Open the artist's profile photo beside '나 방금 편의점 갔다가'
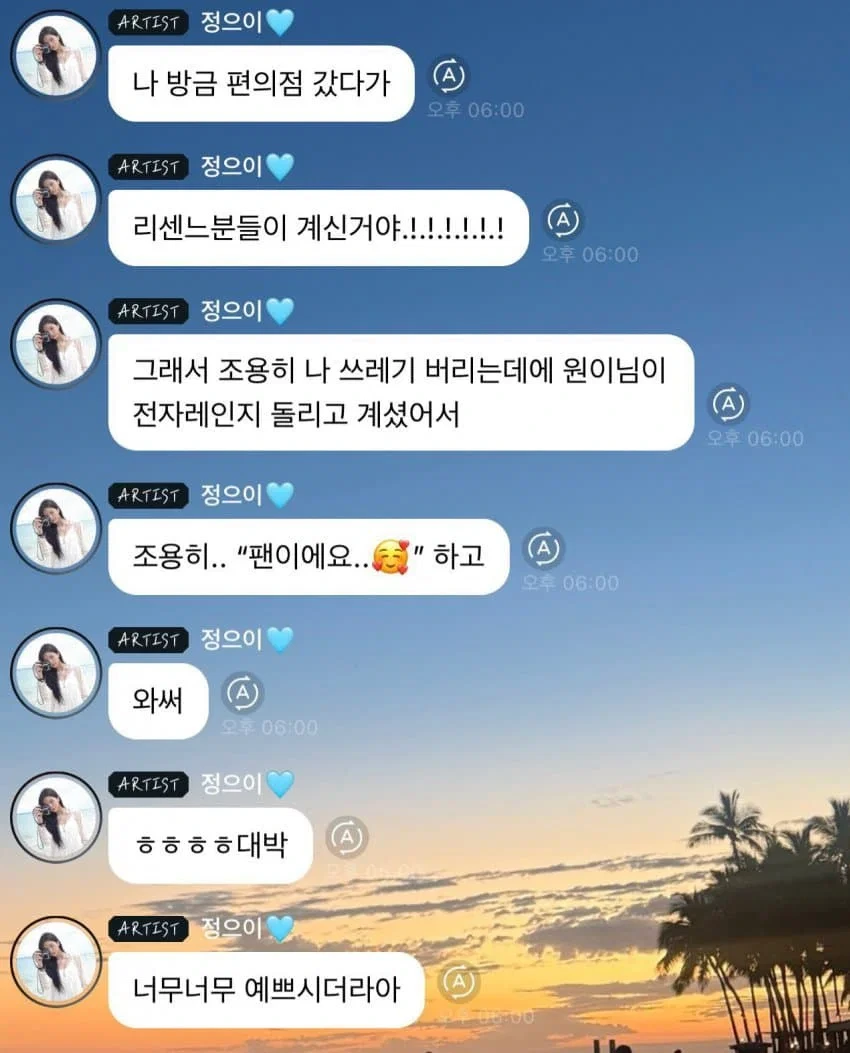This screenshot has width=850, height=1053. (56, 56)
